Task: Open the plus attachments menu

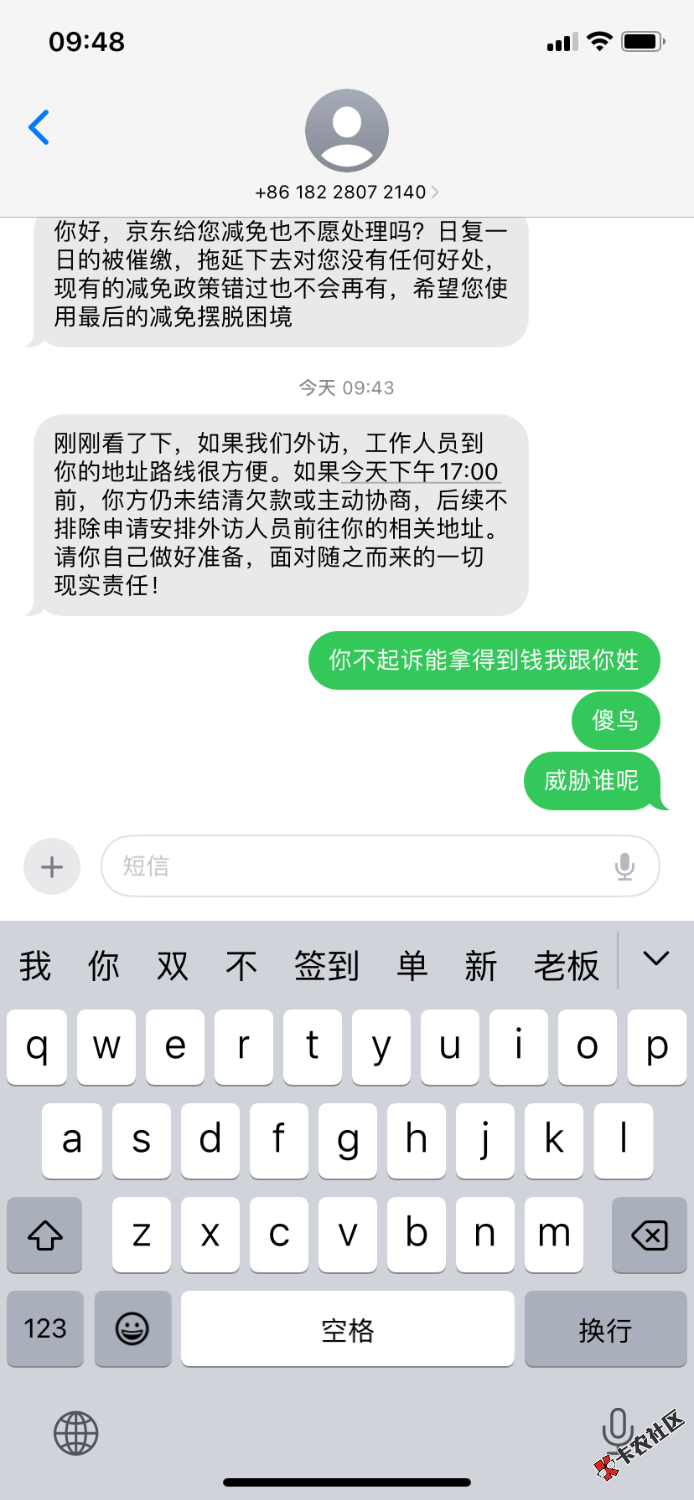Action: tap(52, 866)
